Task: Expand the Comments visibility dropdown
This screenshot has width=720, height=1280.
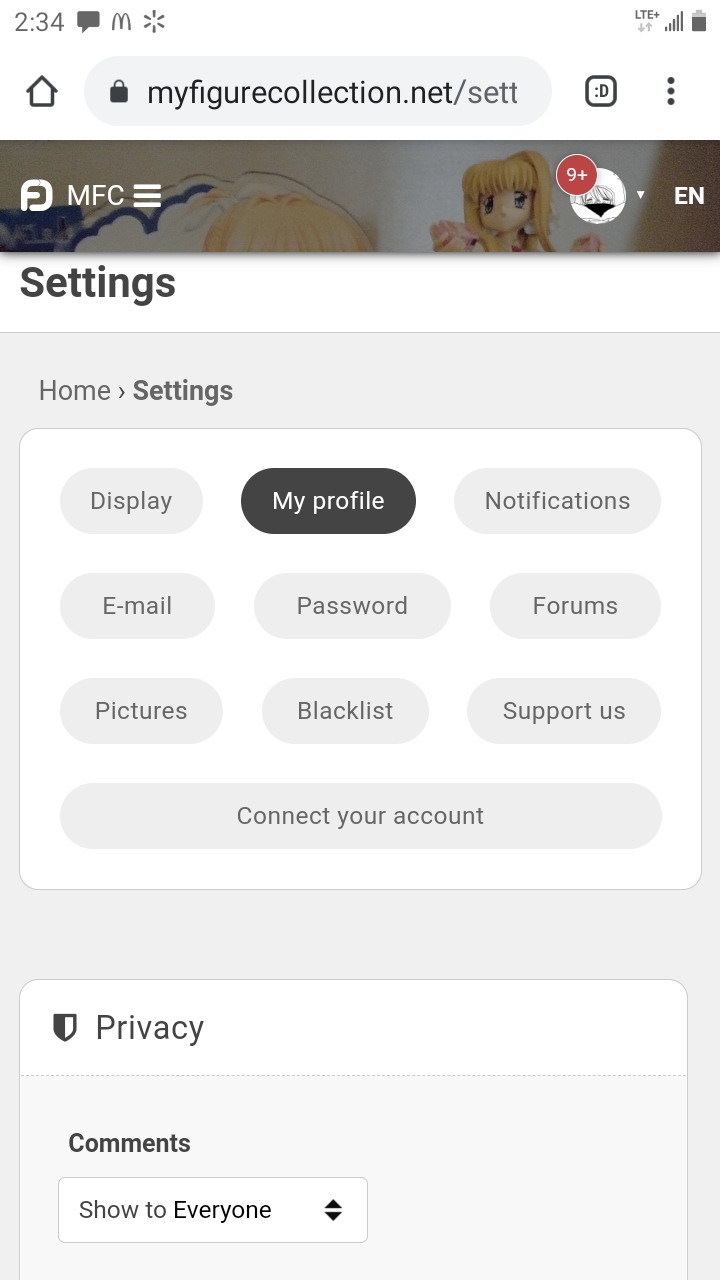Action: (213, 1210)
